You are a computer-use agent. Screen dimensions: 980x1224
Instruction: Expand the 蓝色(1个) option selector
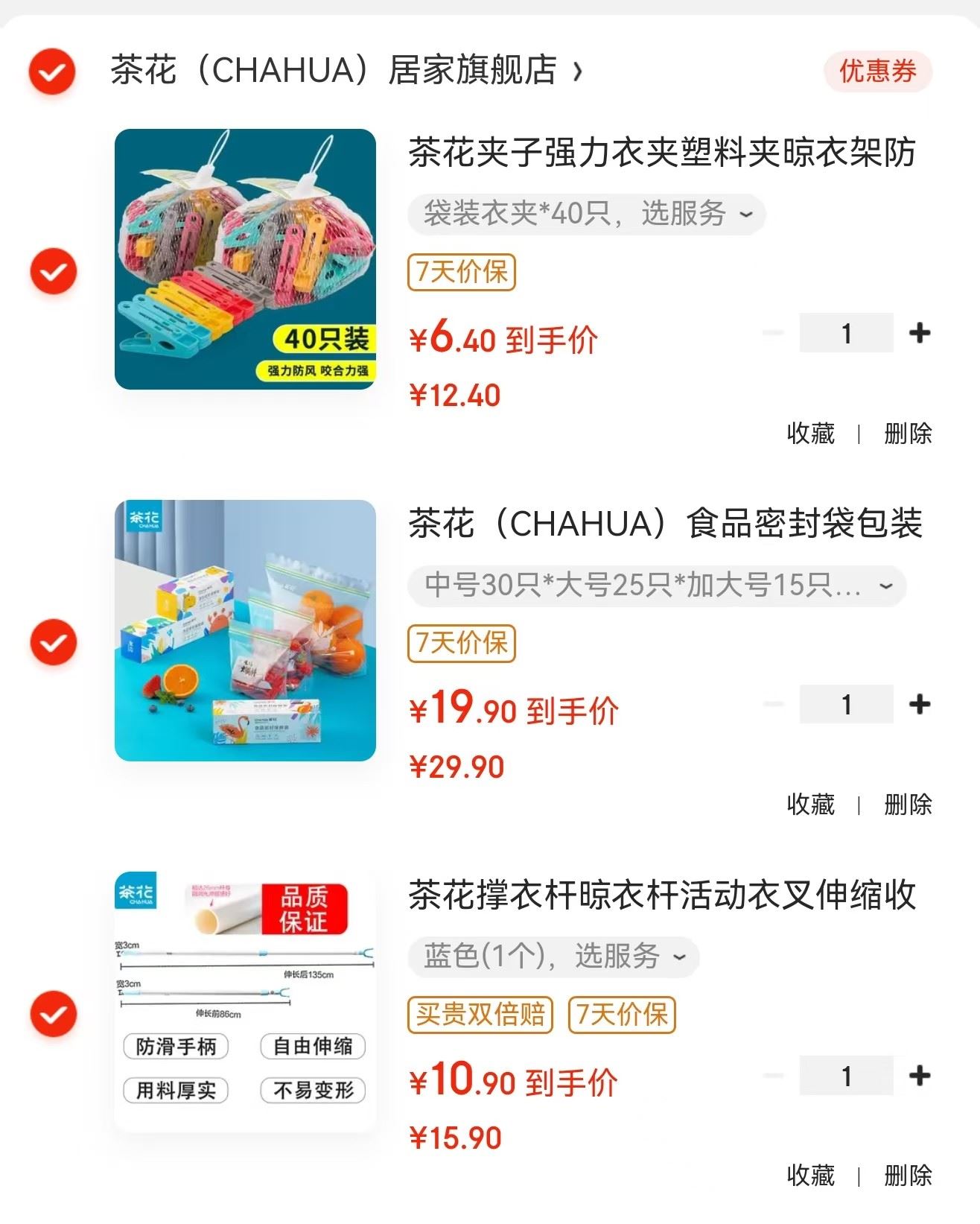click(x=553, y=957)
